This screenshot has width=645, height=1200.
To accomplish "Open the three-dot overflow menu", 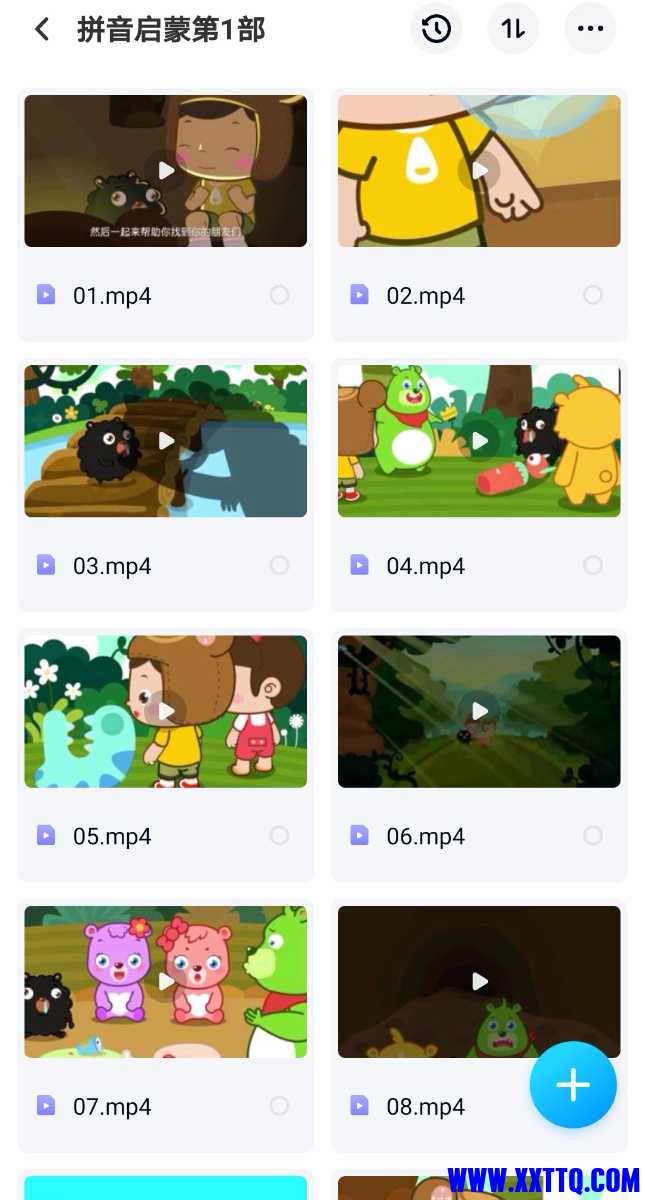I will click(x=590, y=29).
